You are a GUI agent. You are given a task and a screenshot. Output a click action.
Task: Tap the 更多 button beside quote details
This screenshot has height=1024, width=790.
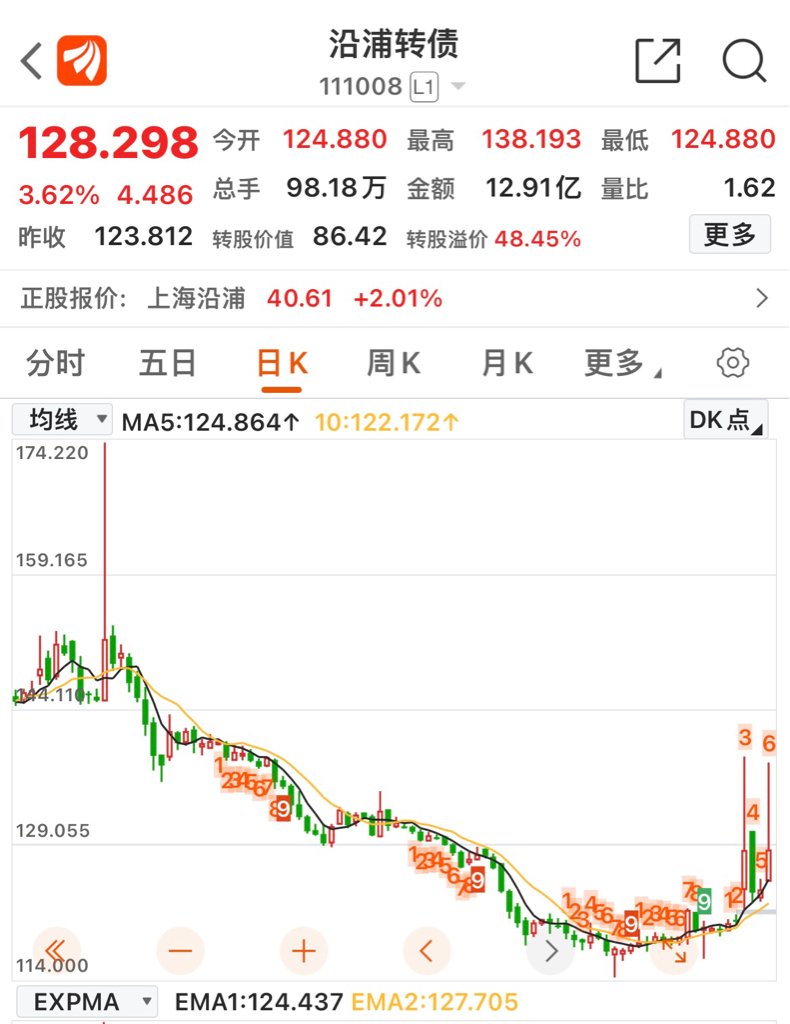click(x=730, y=234)
